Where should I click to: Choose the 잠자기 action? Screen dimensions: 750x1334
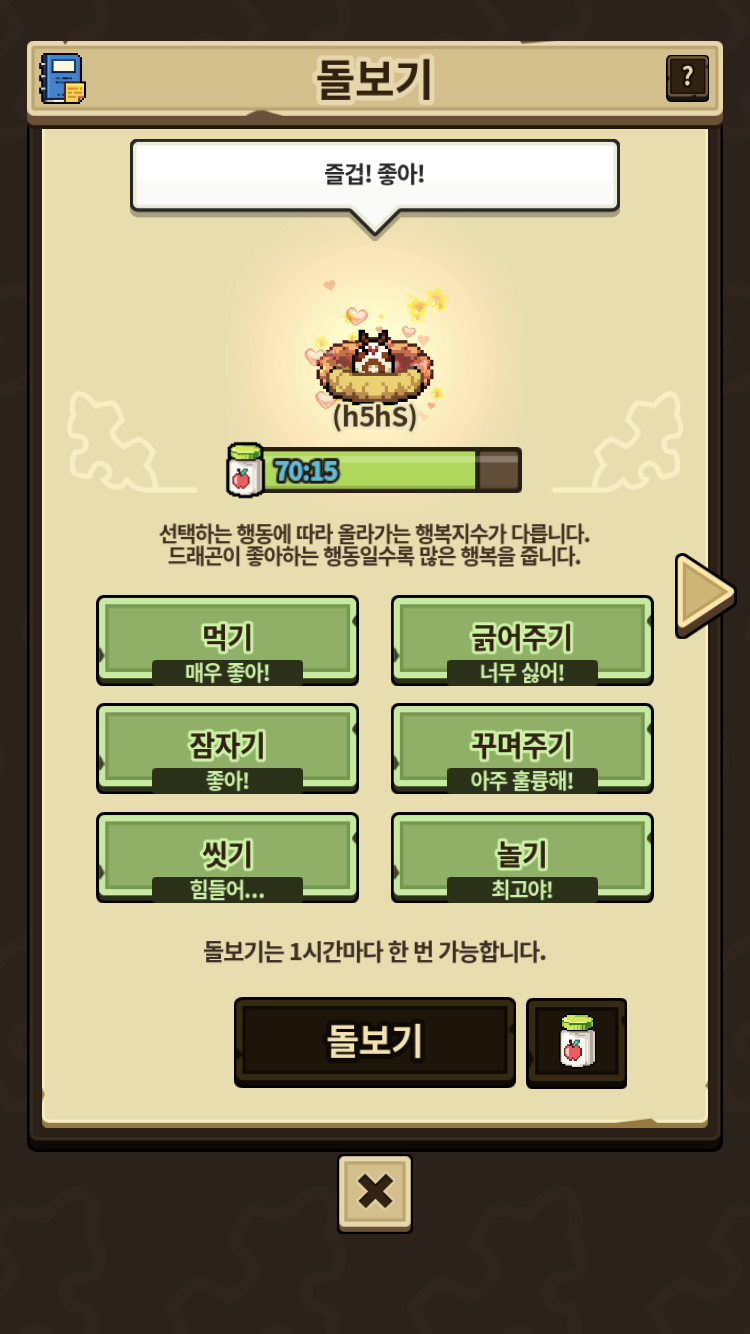(227, 748)
